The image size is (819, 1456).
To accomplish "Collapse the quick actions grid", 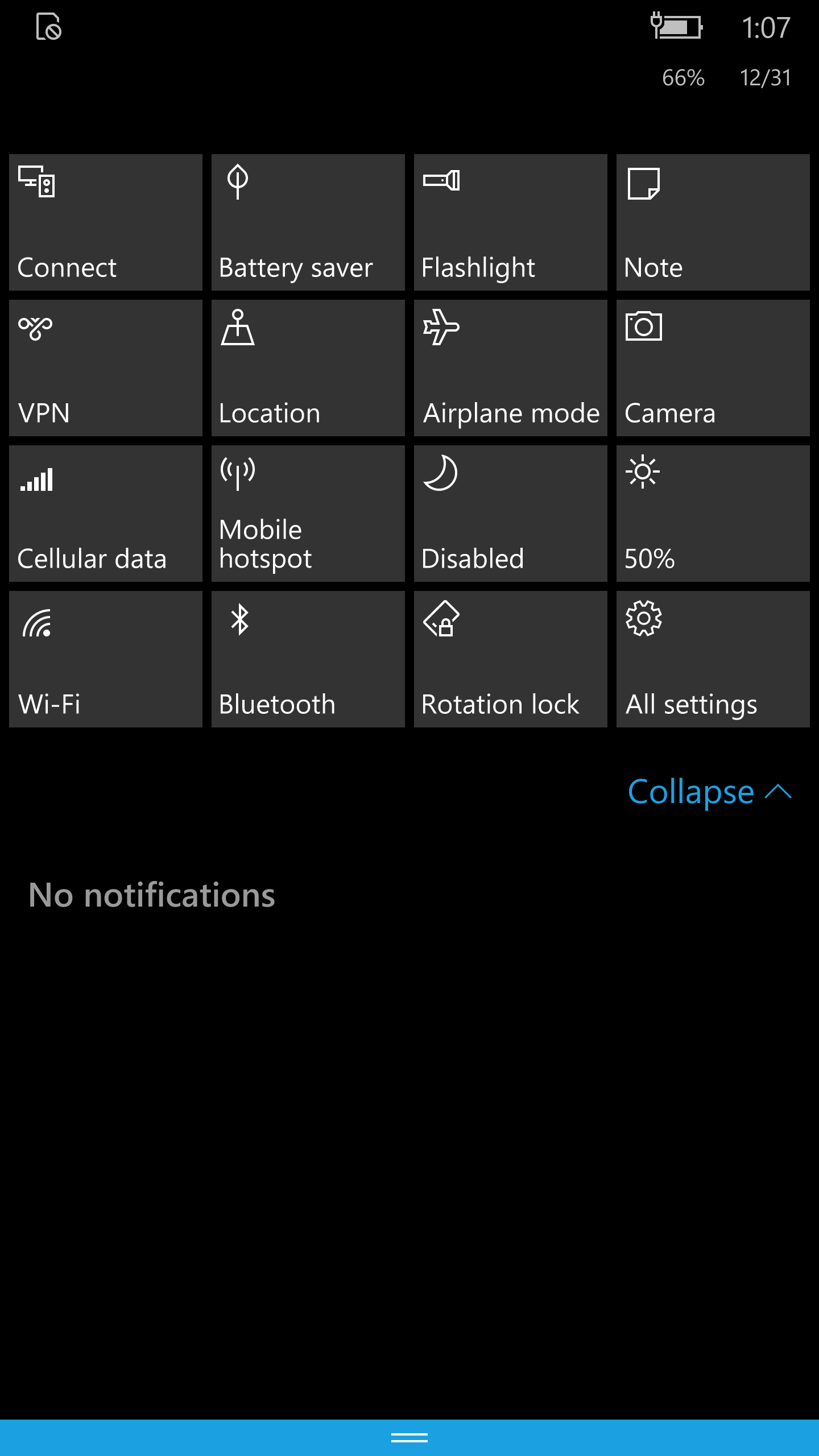I will tap(709, 792).
